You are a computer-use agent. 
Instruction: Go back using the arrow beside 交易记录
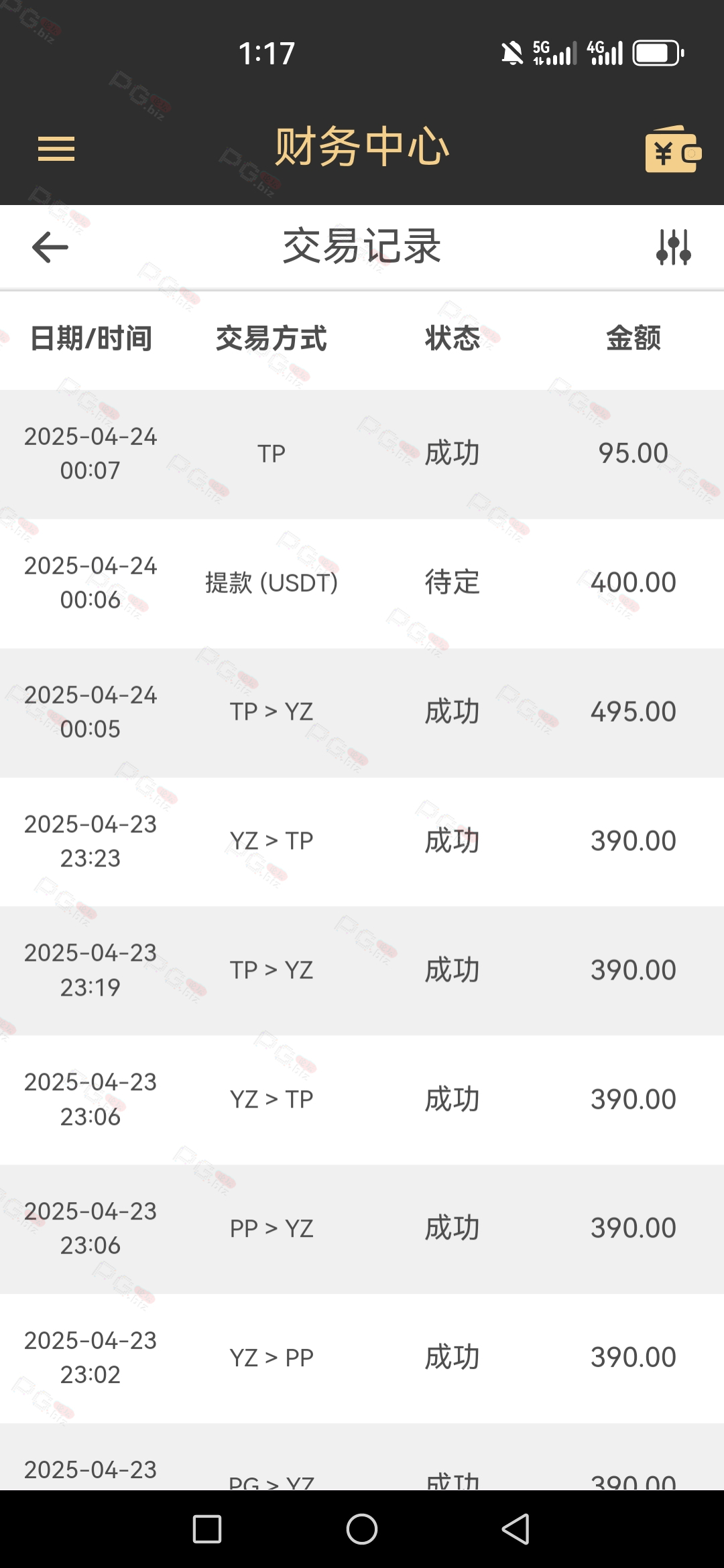point(50,247)
